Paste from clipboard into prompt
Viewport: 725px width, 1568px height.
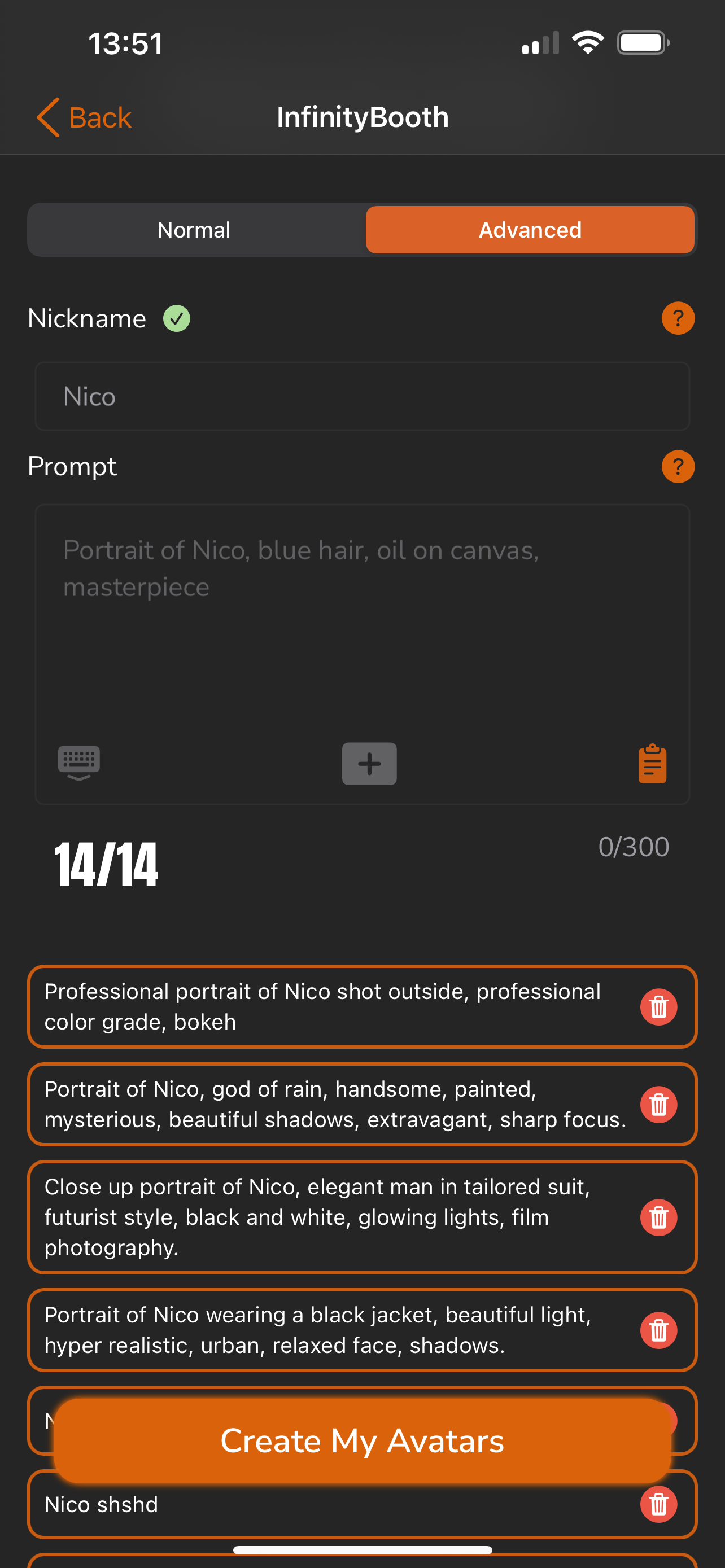pos(652,763)
